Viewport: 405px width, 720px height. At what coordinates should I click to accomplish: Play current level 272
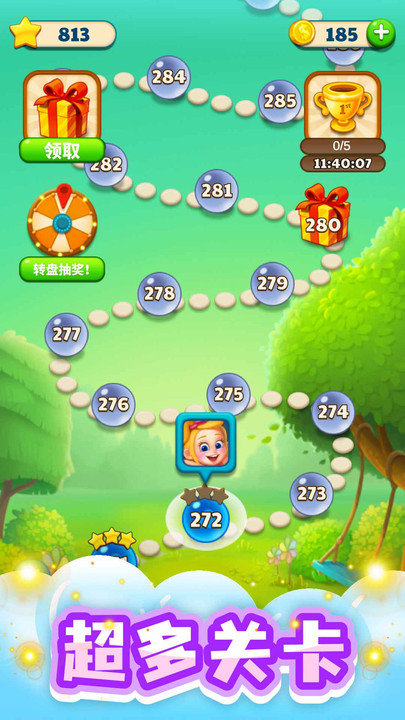(x=206, y=520)
